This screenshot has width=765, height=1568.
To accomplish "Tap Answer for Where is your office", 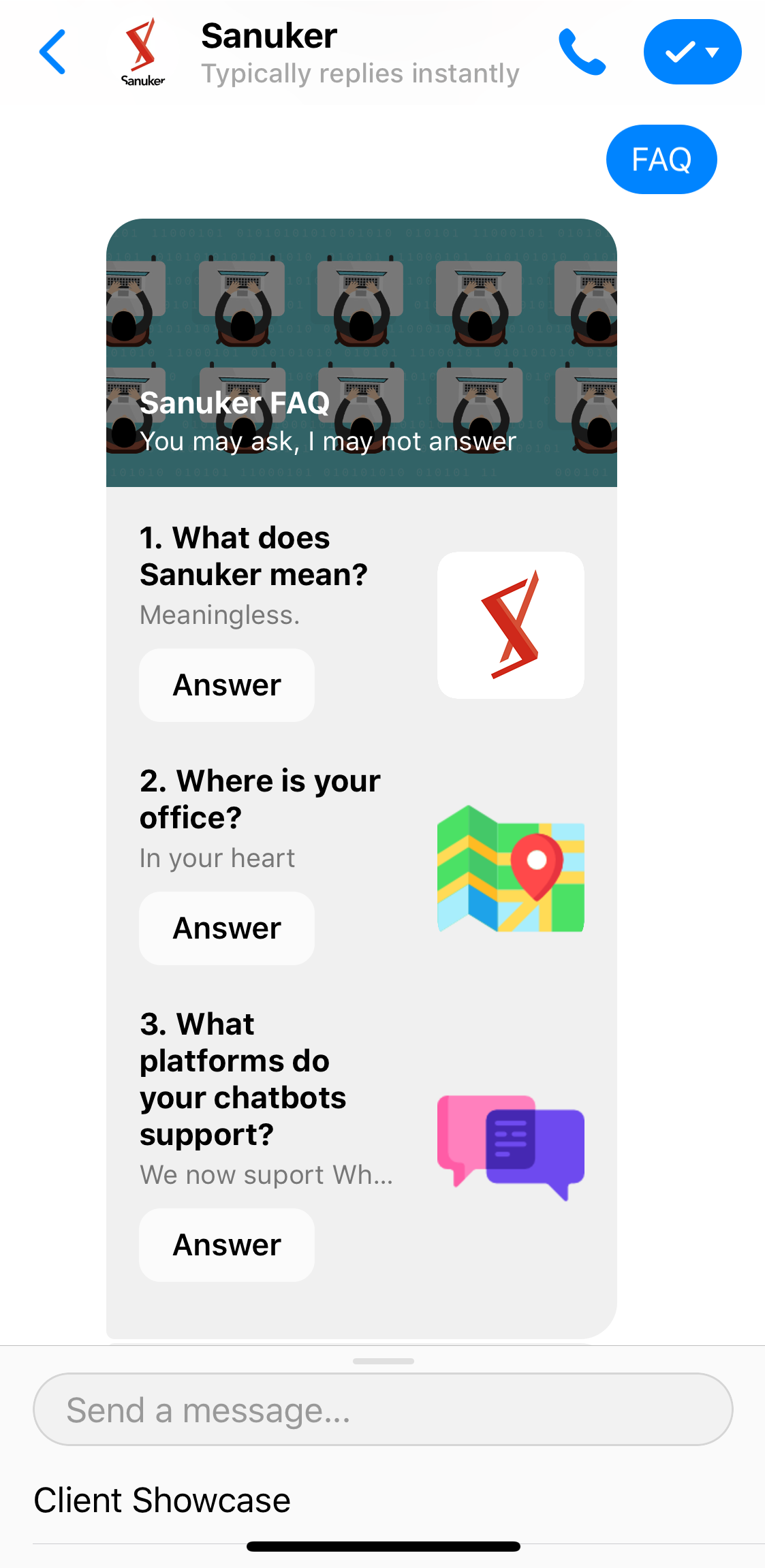I will point(227,928).
